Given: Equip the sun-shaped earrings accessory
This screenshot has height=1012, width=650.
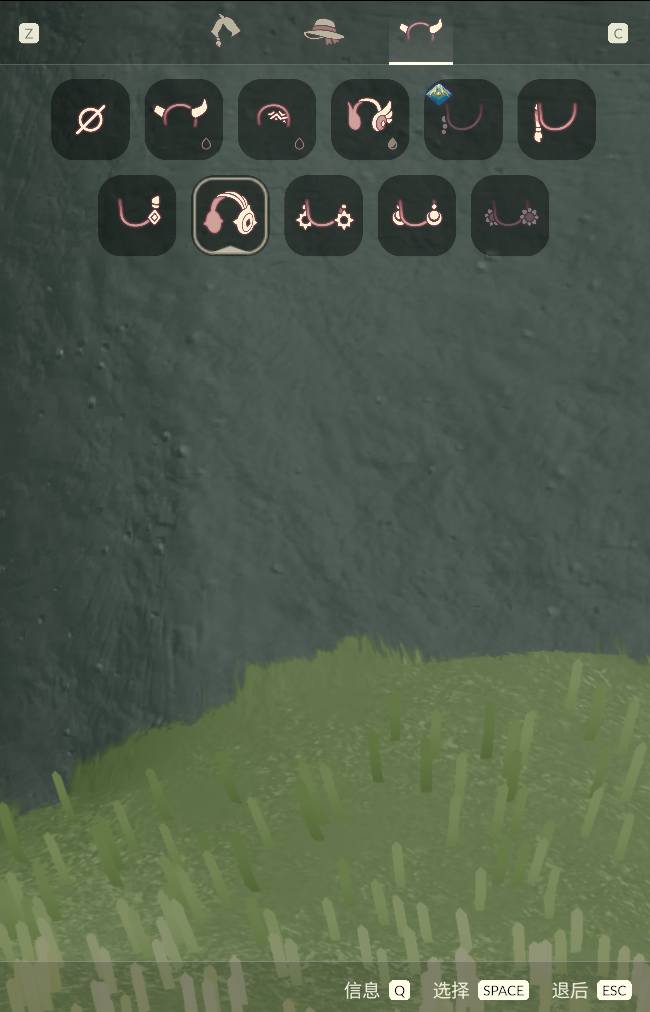Looking at the screenshot, I should [x=323, y=216].
